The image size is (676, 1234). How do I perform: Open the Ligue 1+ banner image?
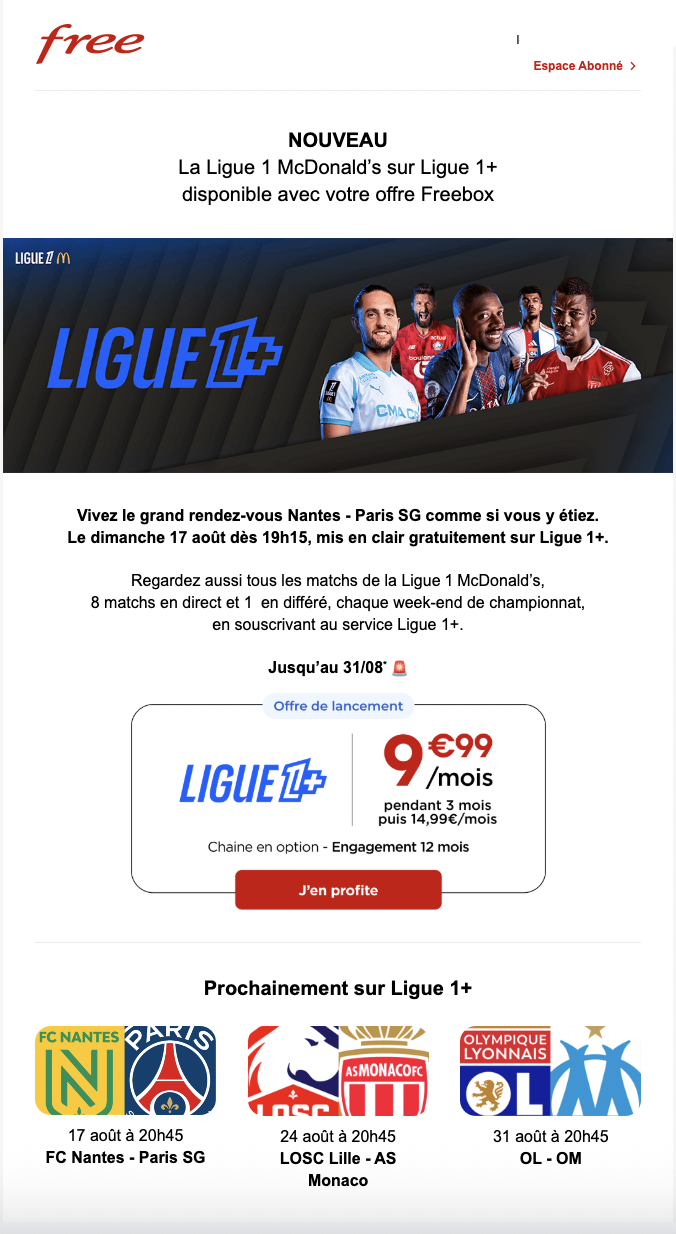pyautogui.click(x=338, y=355)
